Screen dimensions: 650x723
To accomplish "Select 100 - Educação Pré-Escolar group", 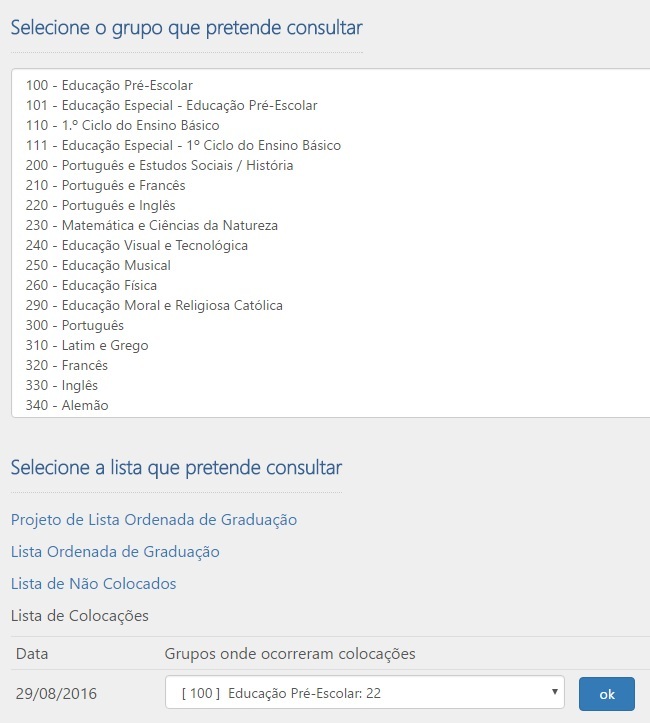I will click(x=110, y=86).
